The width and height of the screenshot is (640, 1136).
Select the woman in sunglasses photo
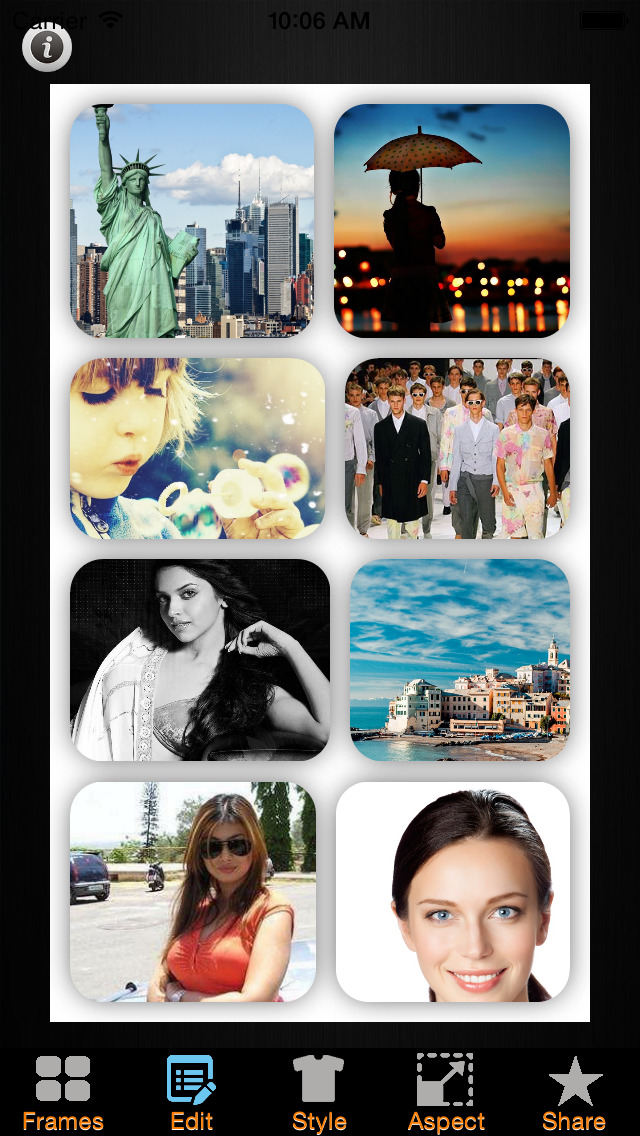pyautogui.click(x=193, y=892)
